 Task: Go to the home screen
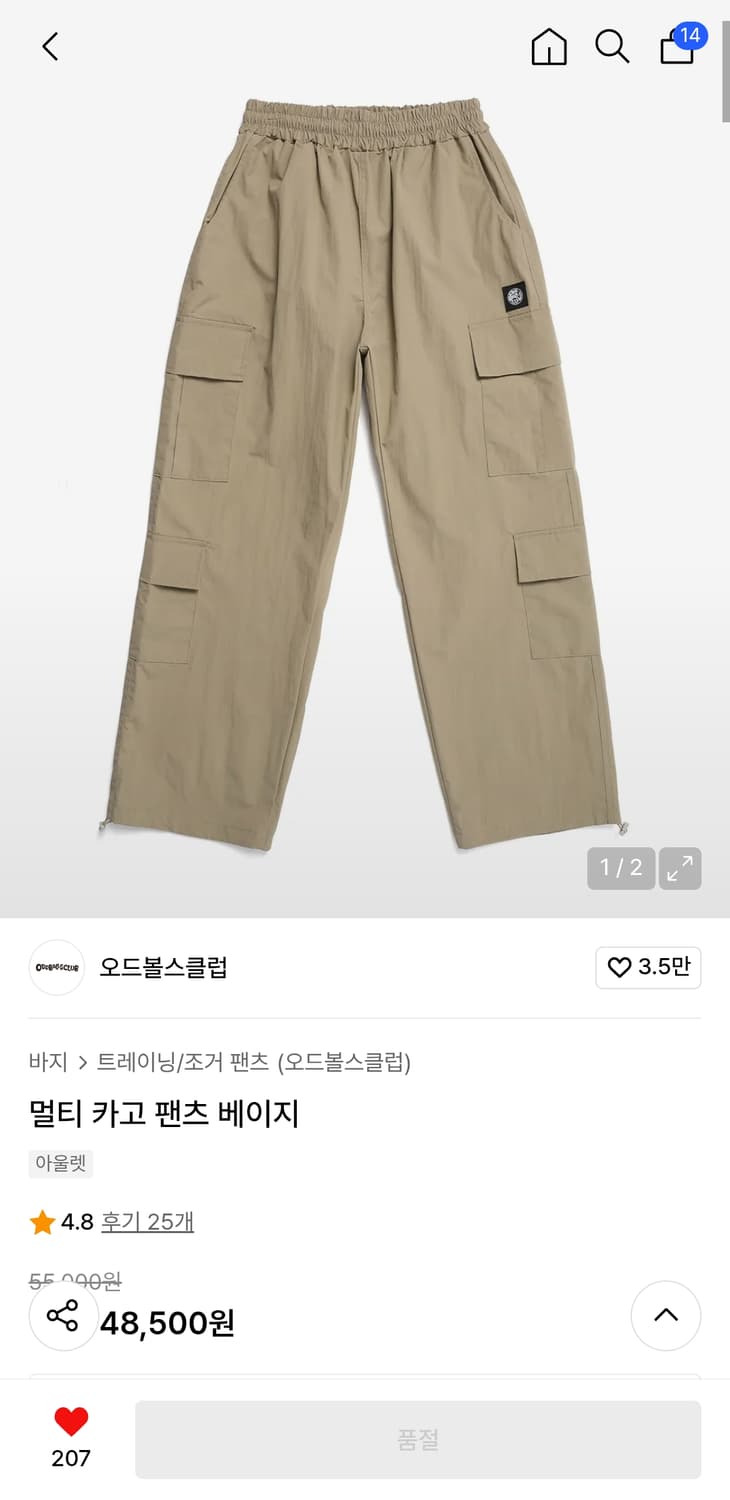[x=548, y=47]
